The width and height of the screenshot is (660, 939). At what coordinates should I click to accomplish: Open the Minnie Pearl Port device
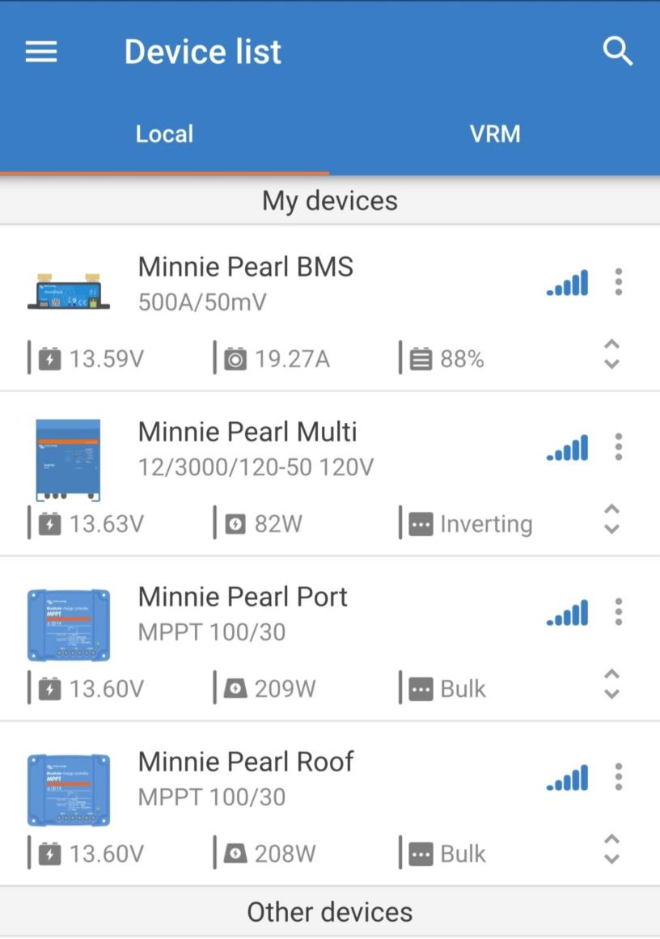pyautogui.click(x=243, y=612)
